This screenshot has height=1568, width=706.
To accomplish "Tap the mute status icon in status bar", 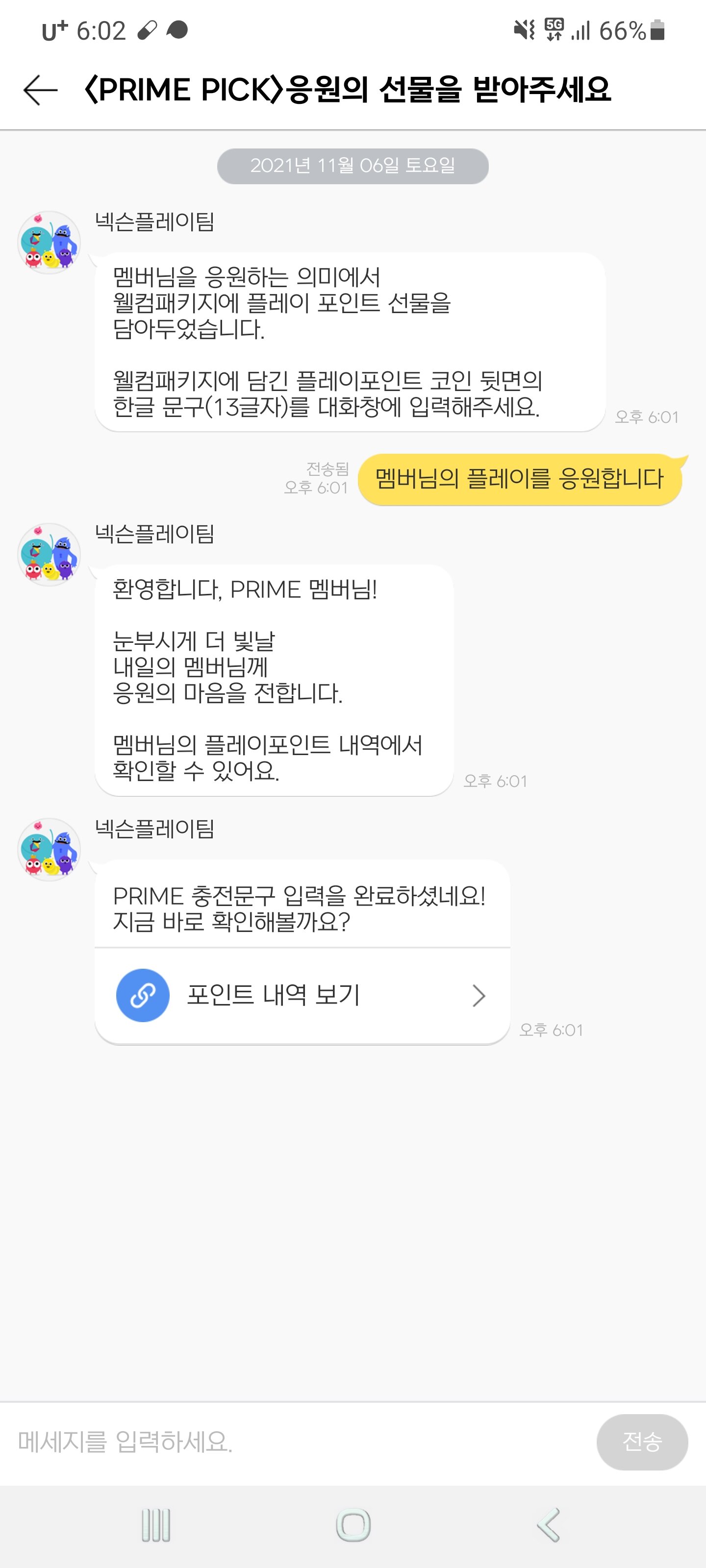I will (x=525, y=29).
